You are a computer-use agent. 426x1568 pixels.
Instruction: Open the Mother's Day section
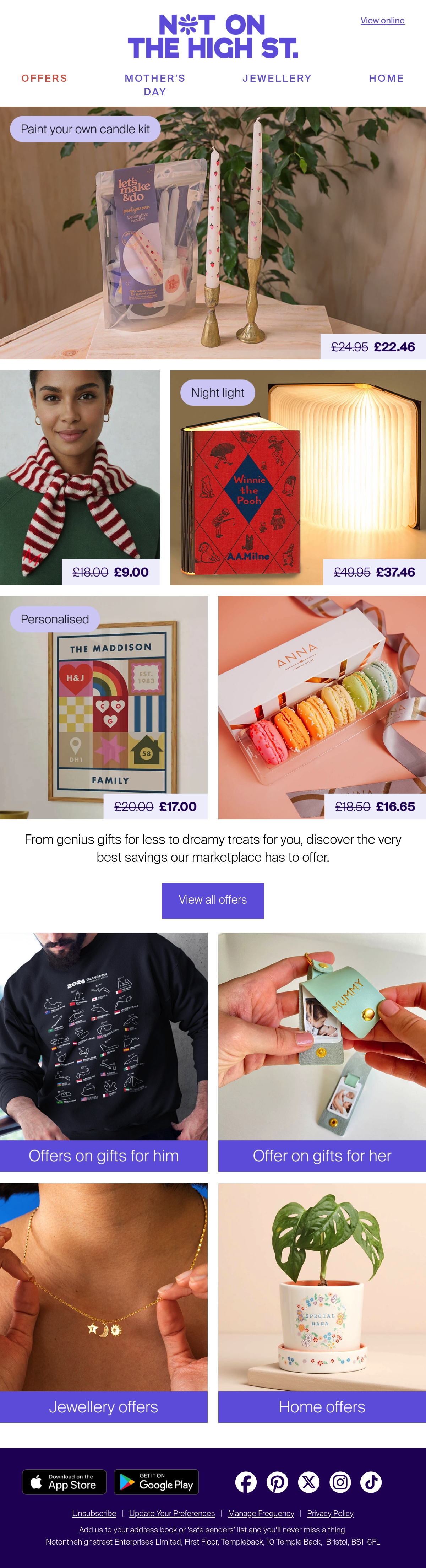point(155,85)
